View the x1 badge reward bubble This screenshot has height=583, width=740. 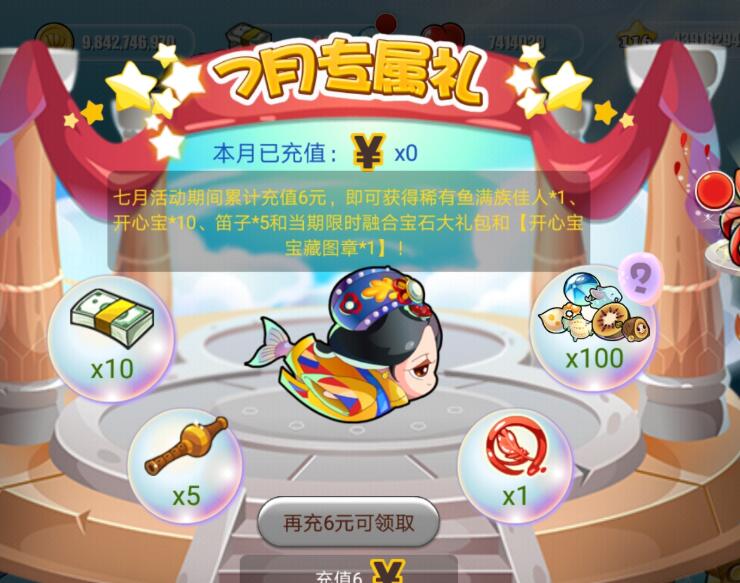pos(515,465)
